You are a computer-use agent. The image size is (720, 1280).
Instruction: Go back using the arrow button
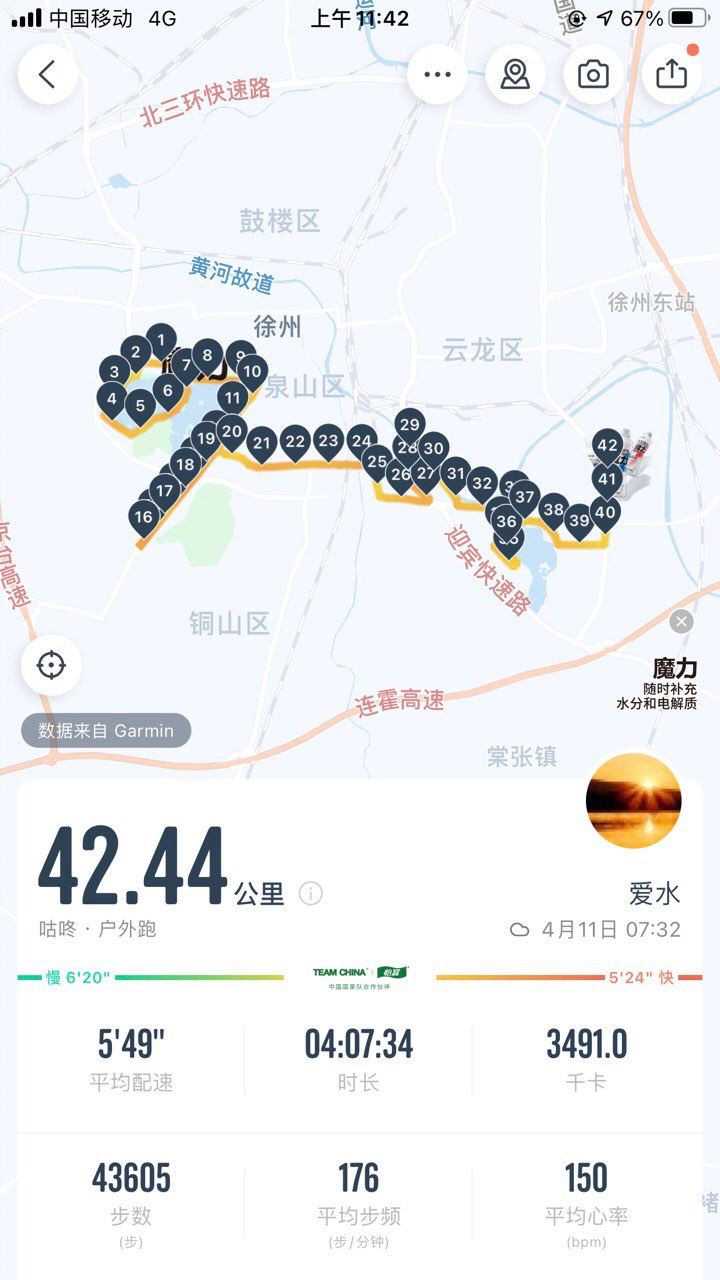(x=47, y=75)
